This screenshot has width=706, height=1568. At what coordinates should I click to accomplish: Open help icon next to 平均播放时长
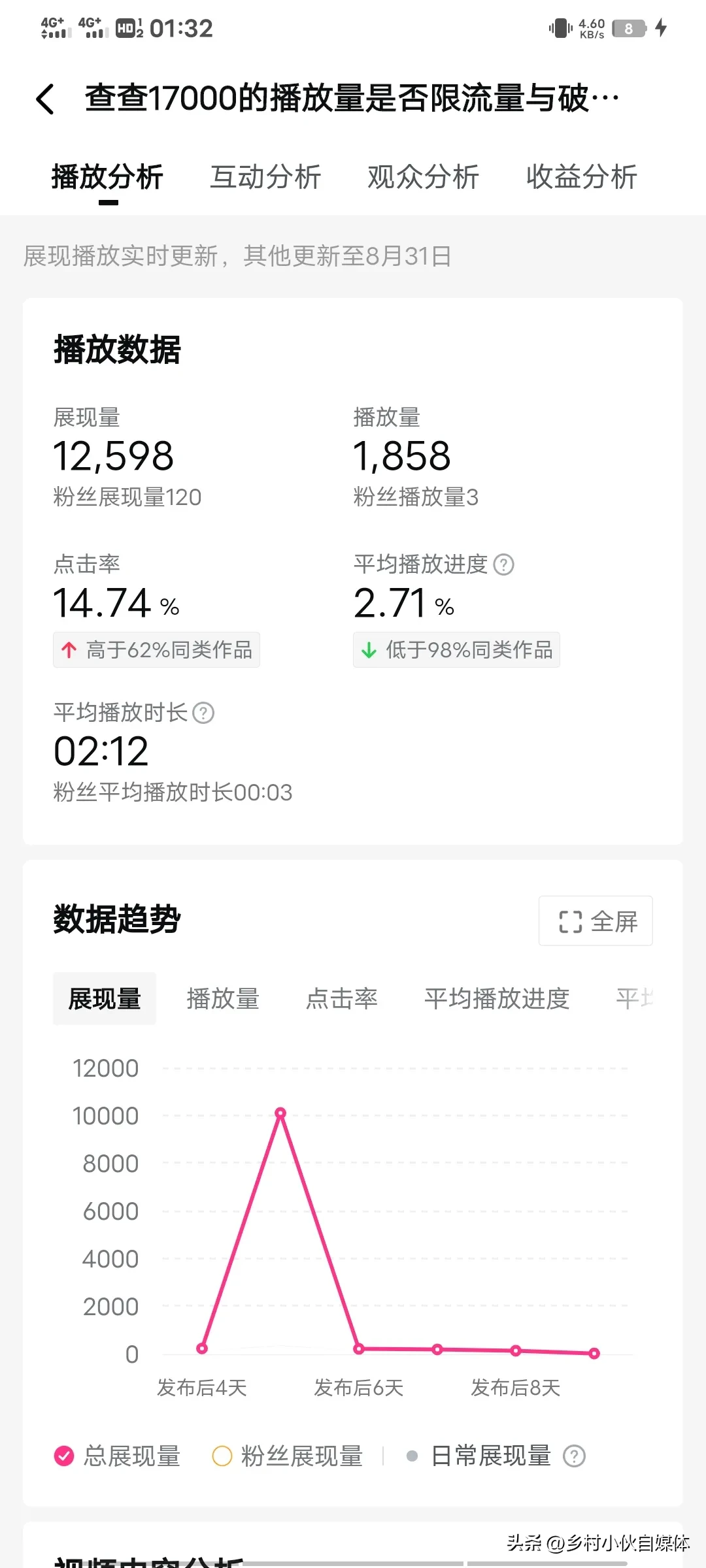(203, 713)
